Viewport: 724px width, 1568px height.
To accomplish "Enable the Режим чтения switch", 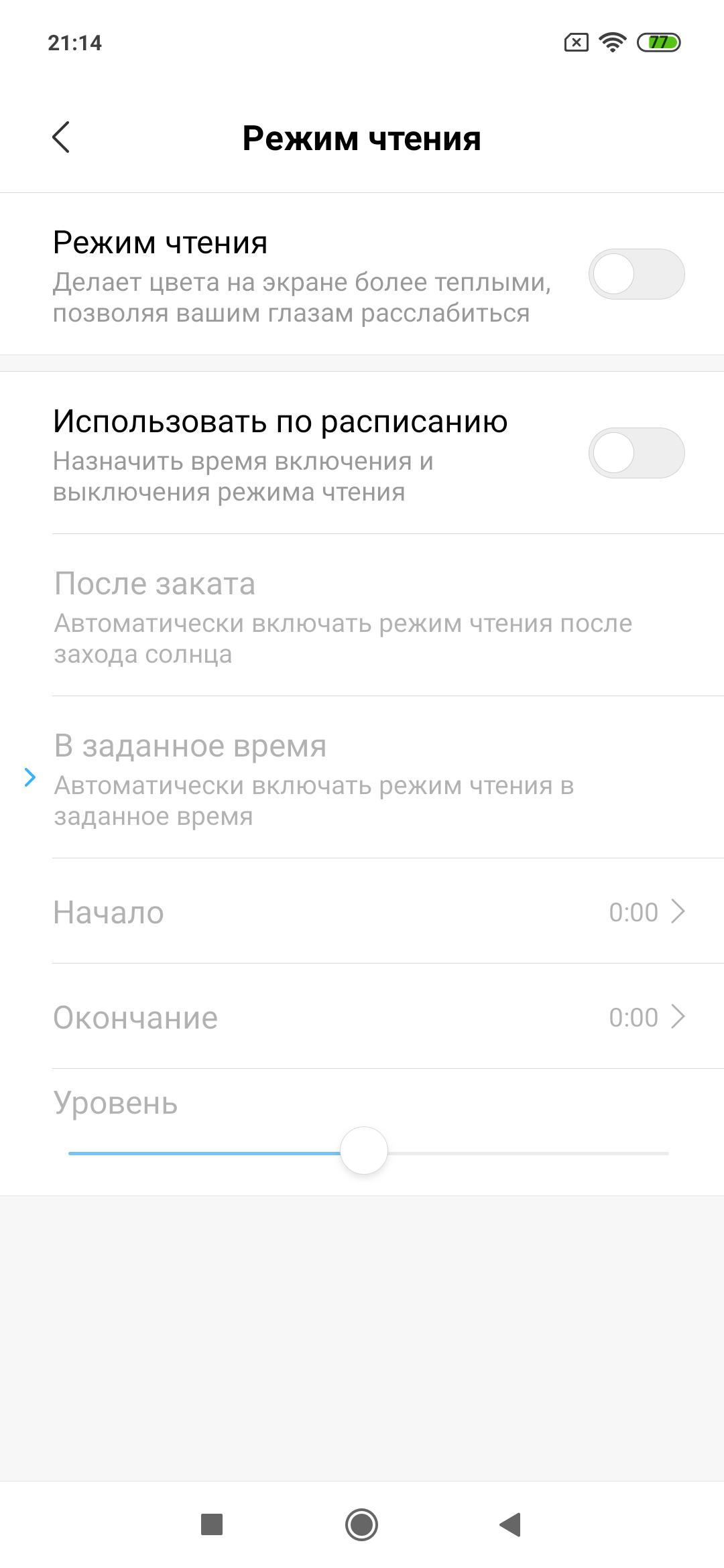I will [636, 274].
